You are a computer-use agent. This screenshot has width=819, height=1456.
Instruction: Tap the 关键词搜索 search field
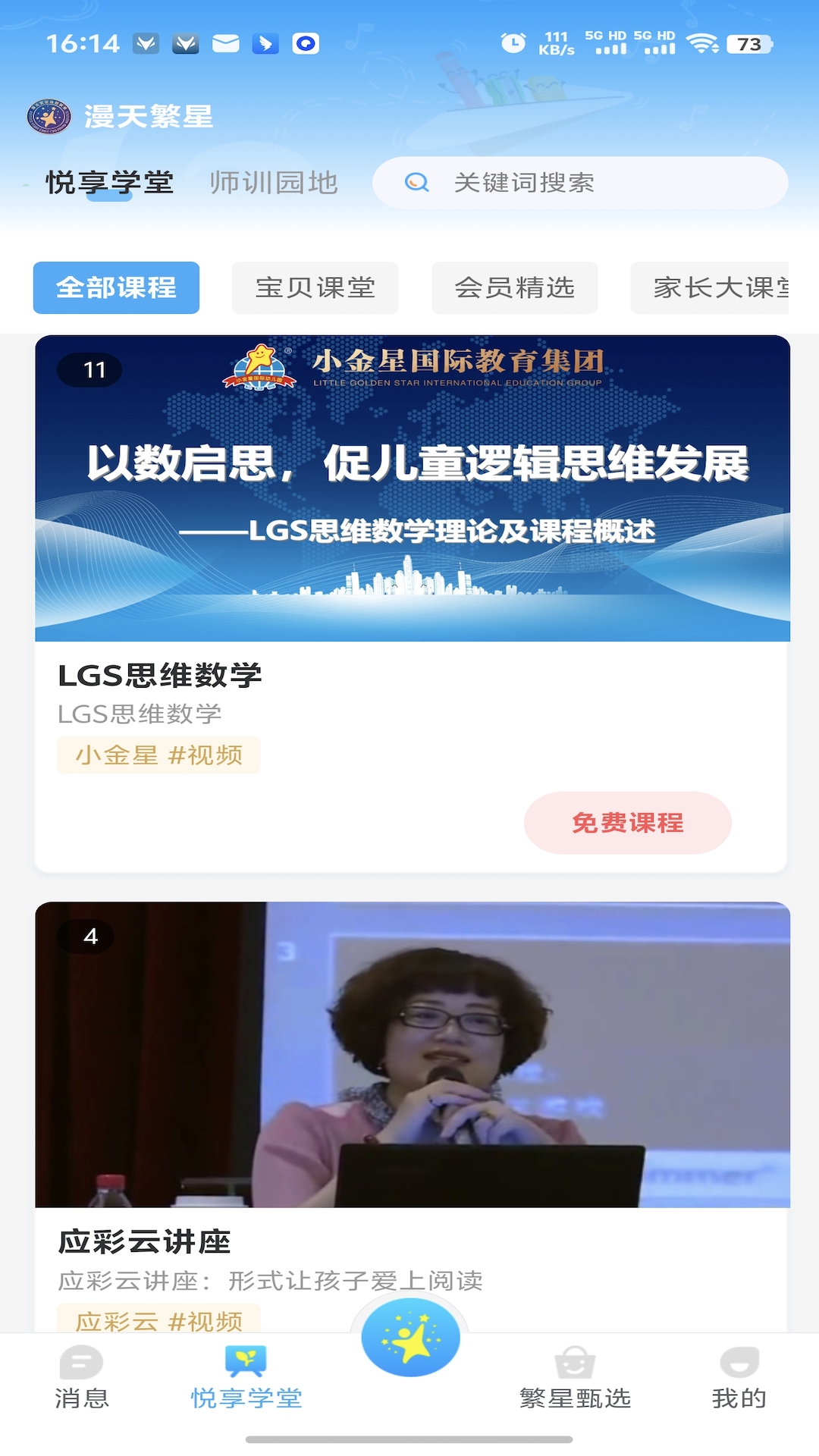pos(523,182)
